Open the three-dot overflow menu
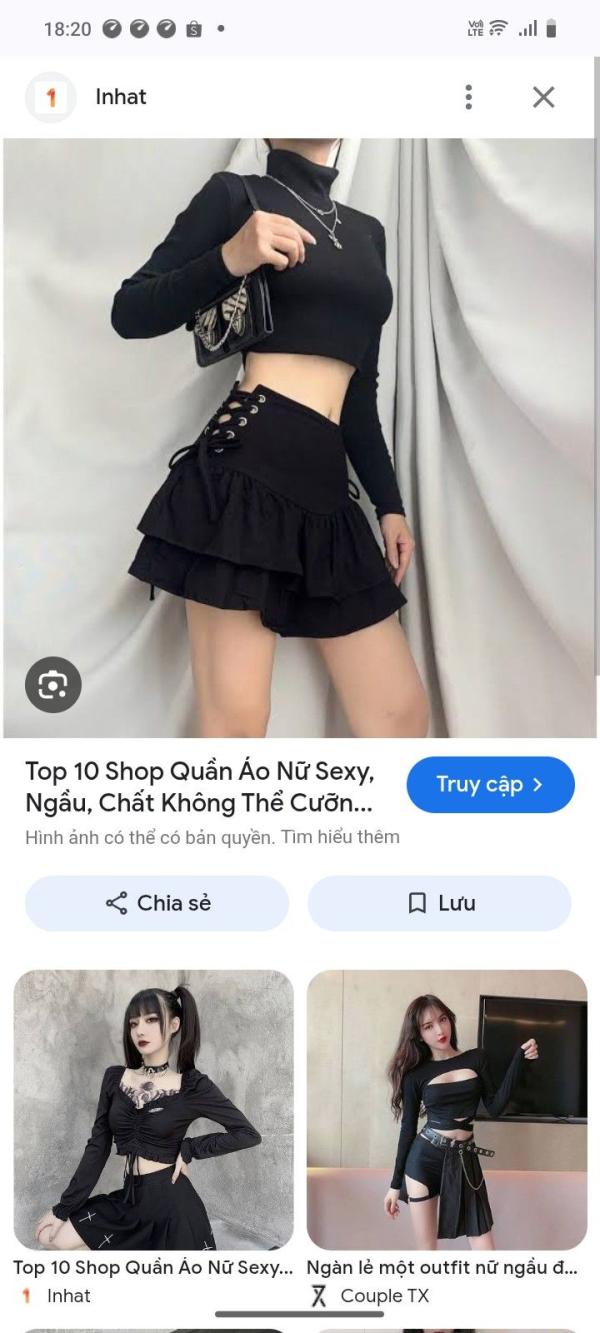The width and height of the screenshot is (600, 1333). click(468, 97)
